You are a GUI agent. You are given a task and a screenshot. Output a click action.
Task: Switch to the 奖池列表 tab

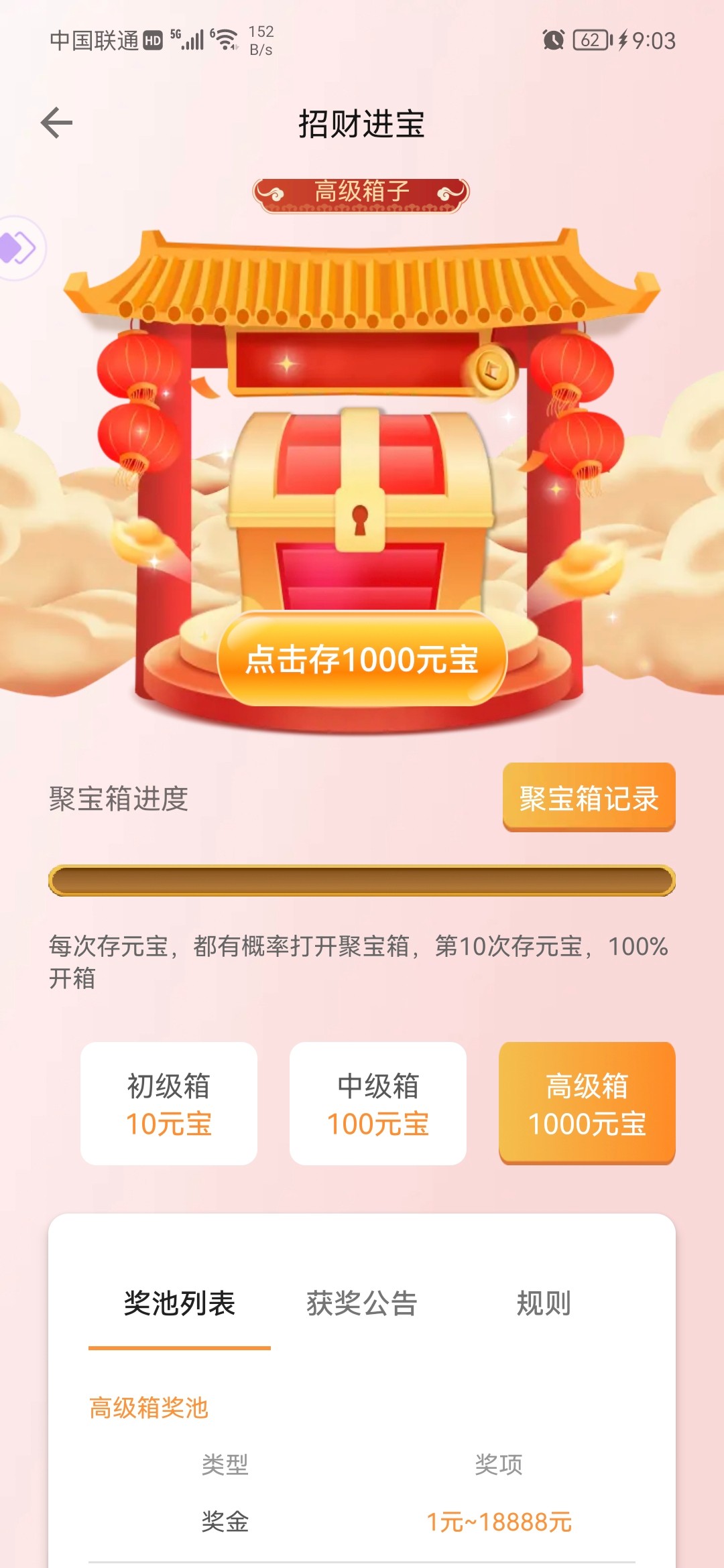(180, 1304)
